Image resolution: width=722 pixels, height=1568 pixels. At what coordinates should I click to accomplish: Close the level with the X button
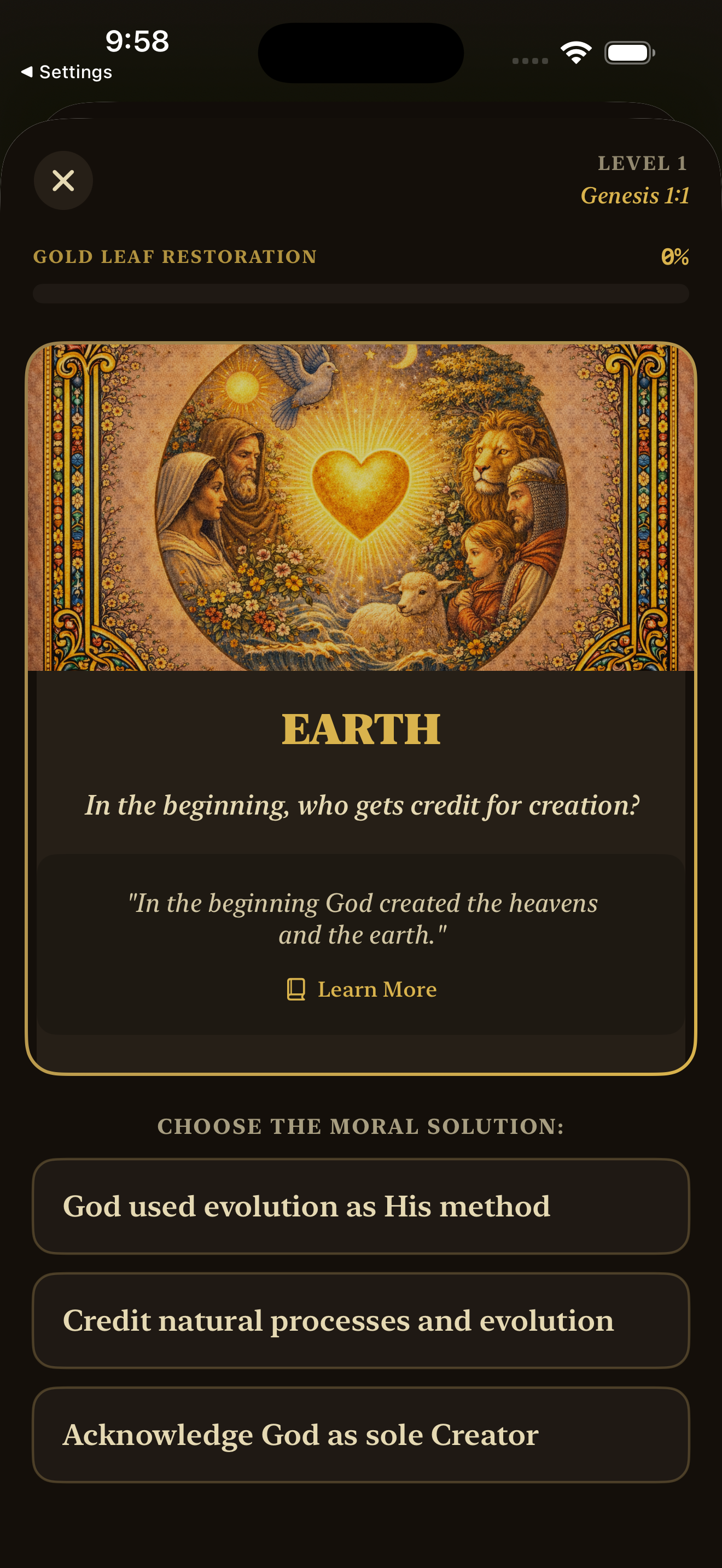tap(63, 181)
